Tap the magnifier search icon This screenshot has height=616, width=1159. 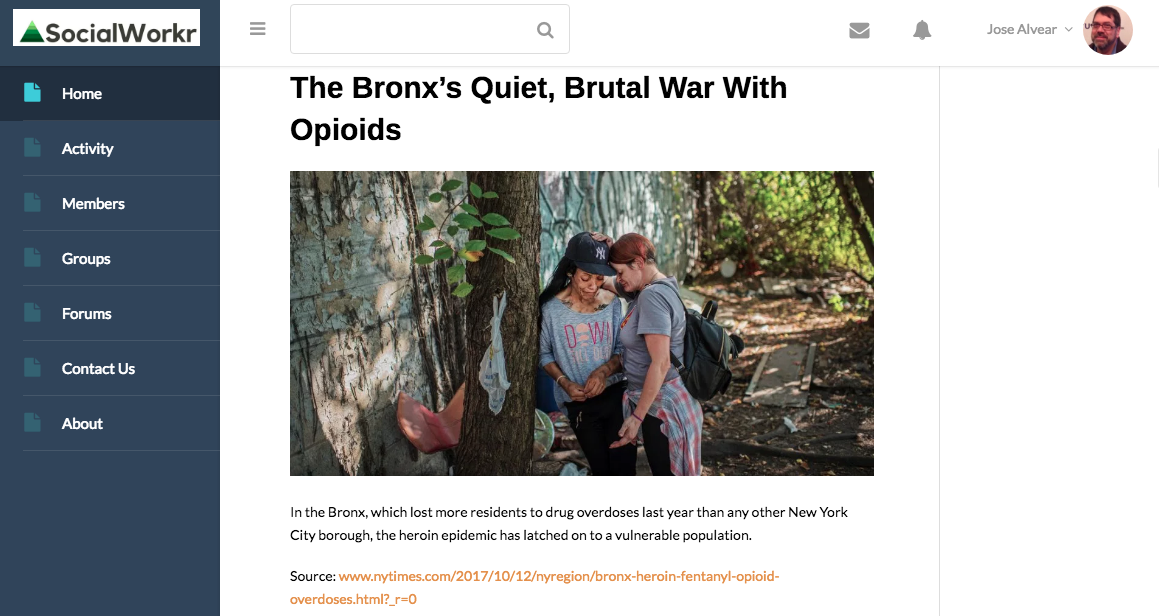point(545,30)
